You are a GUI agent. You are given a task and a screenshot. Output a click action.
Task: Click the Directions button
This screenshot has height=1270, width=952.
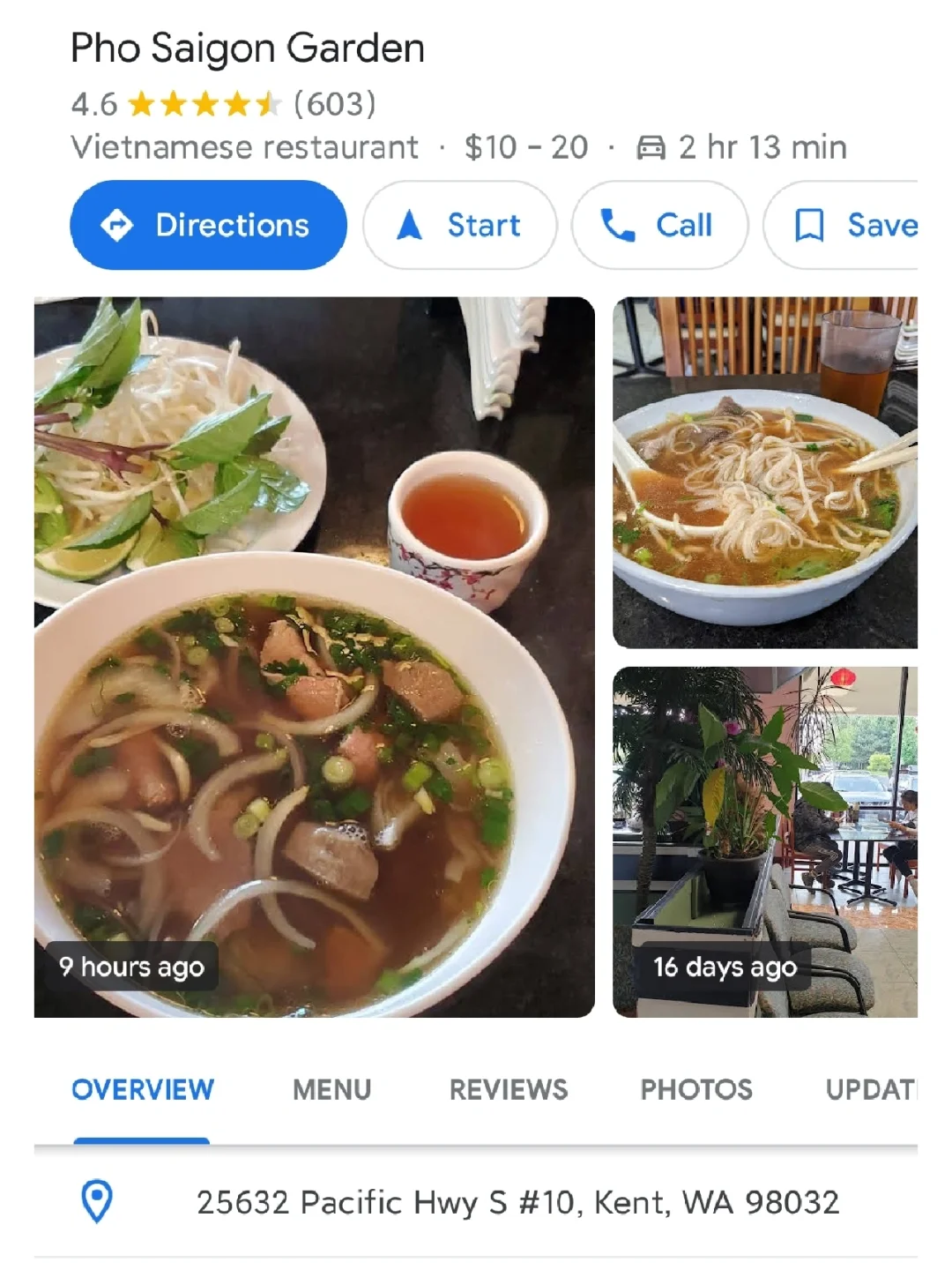(x=208, y=226)
